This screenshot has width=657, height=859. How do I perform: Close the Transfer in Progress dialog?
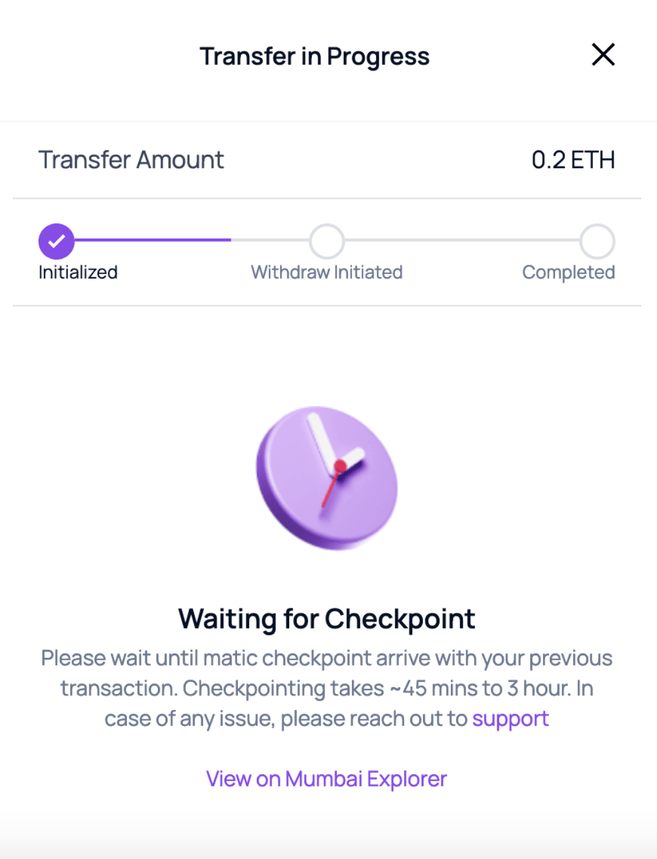[x=603, y=55]
